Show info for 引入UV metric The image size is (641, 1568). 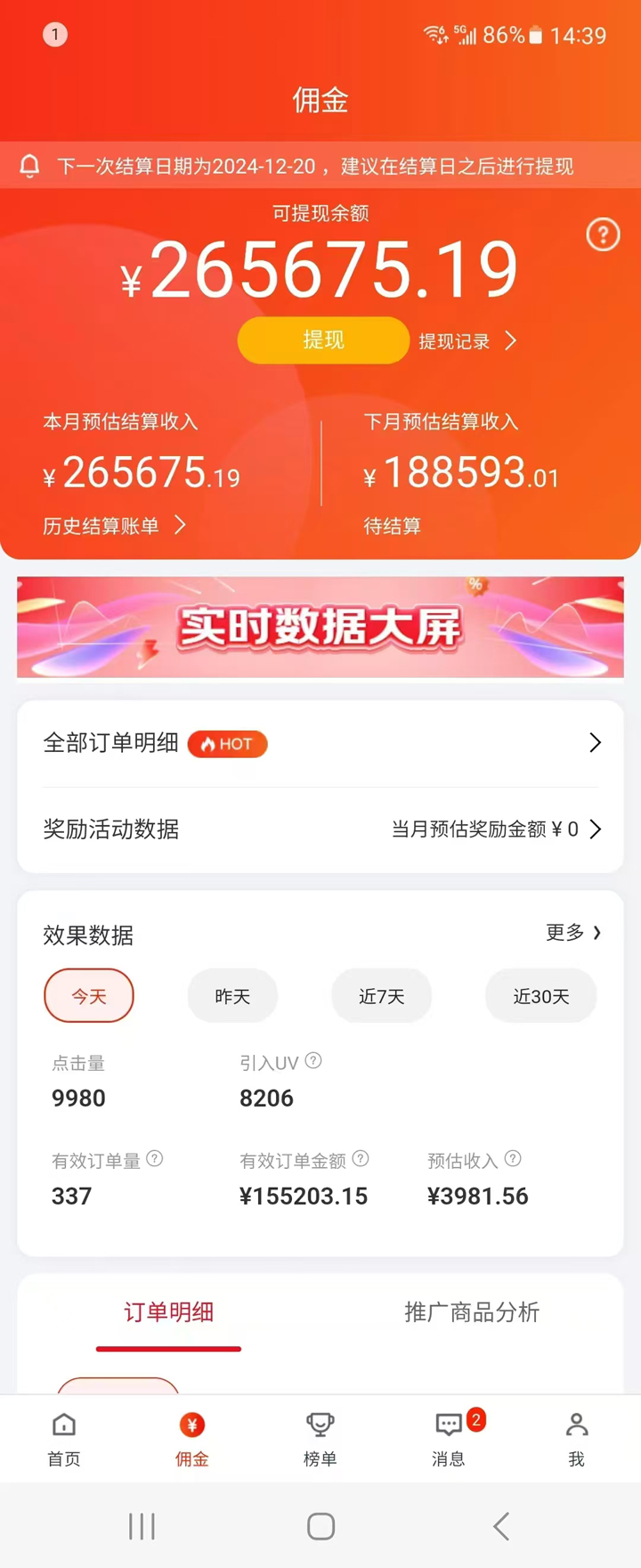click(313, 1061)
